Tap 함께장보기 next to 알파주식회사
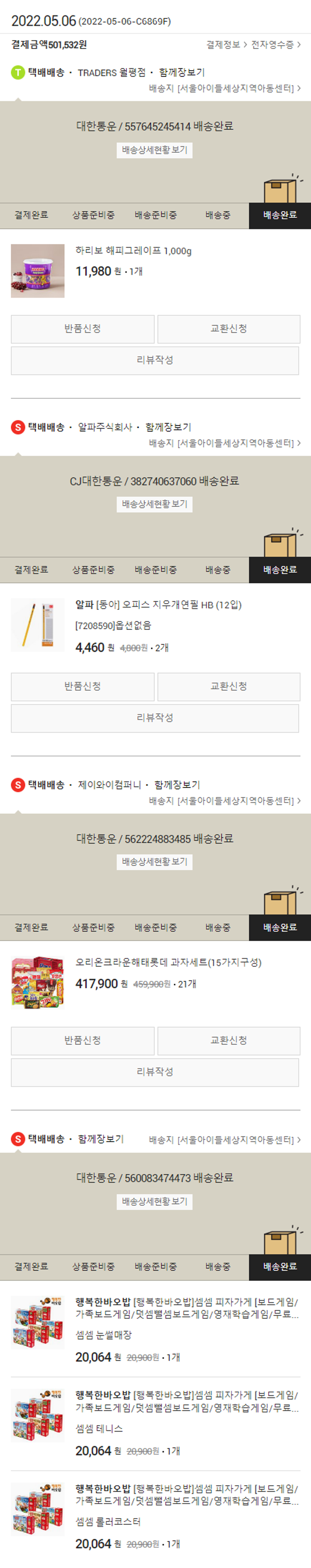Screen dimensions: 311x1568 click(x=168, y=427)
